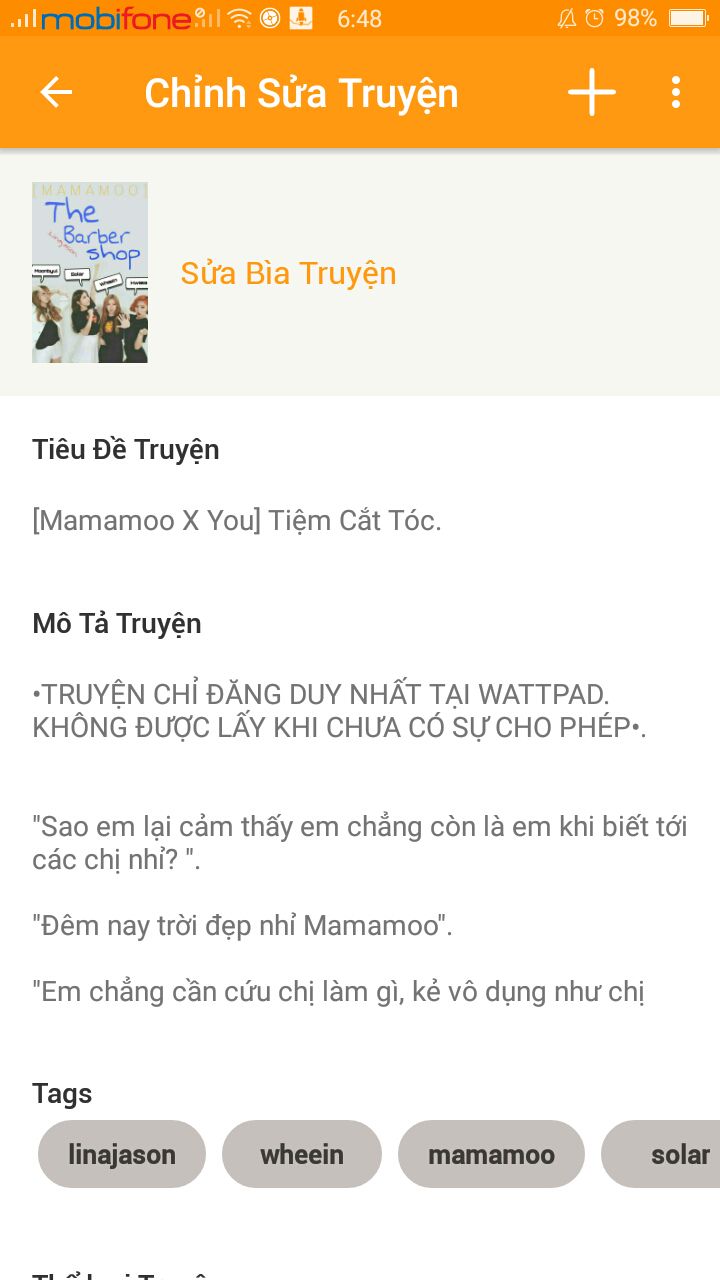Select the wheein tag chip
Image resolution: width=720 pixels, height=1280 pixels.
point(302,1154)
